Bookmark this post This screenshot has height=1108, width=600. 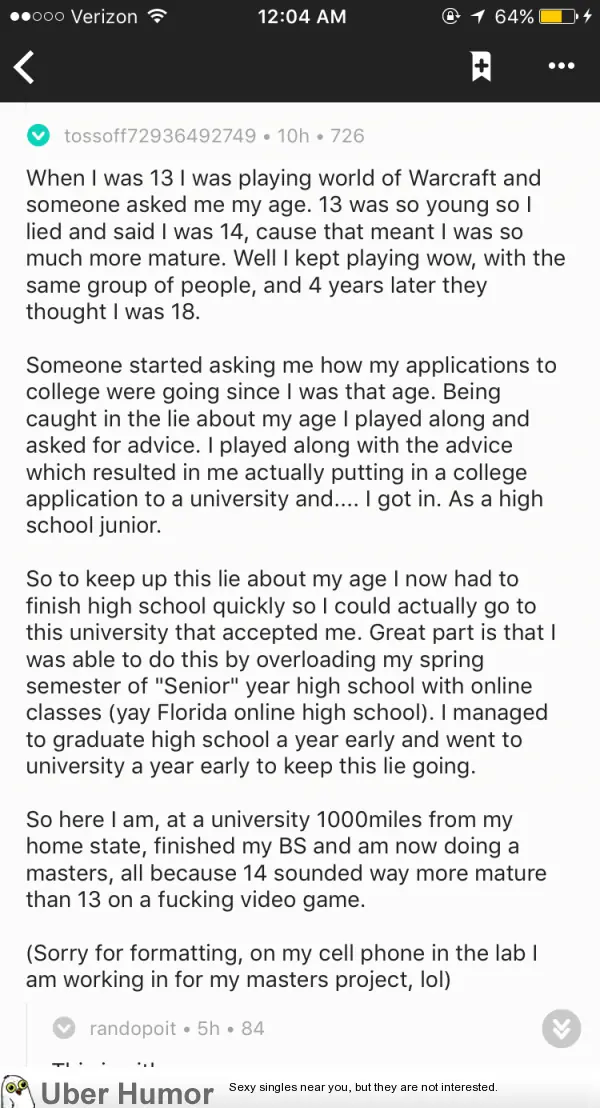coord(481,67)
